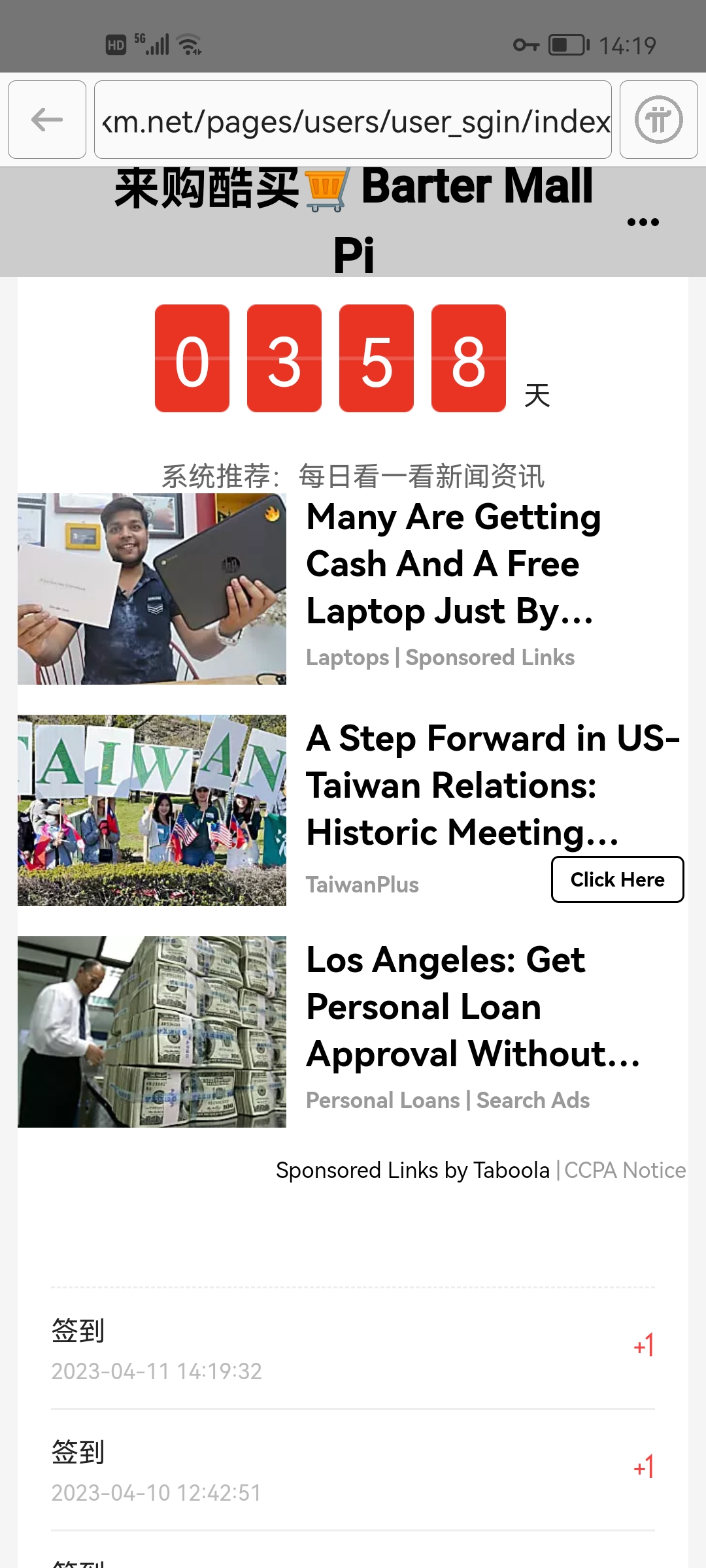Open Sponsored Links by Taboola
Screen dimensions: 706x1568
[x=412, y=1170]
